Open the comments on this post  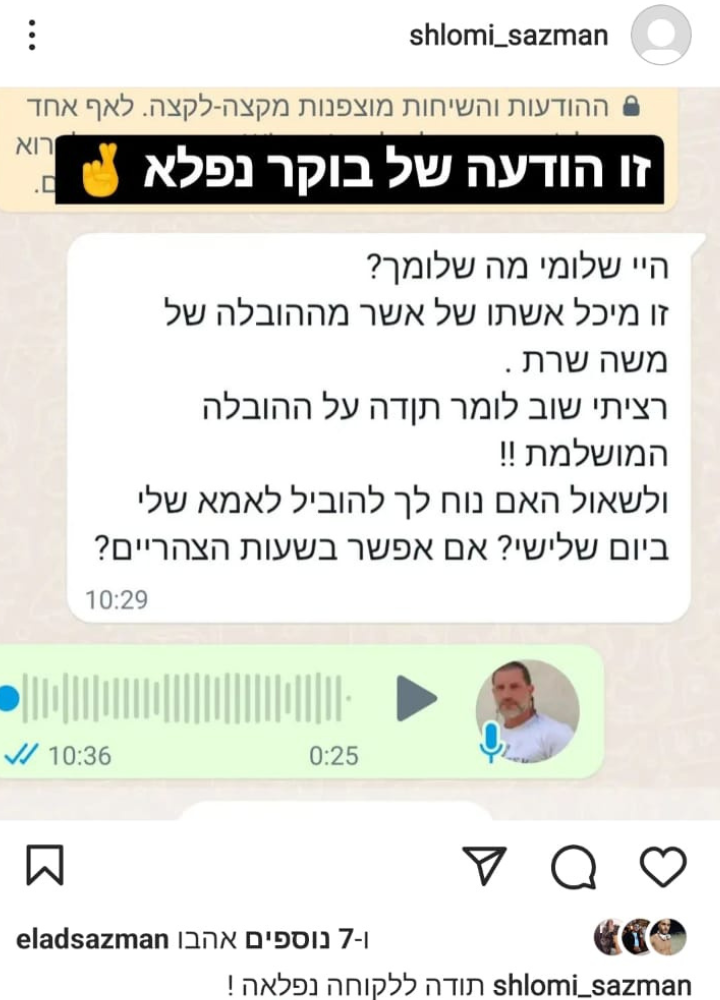click(x=573, y=866)
